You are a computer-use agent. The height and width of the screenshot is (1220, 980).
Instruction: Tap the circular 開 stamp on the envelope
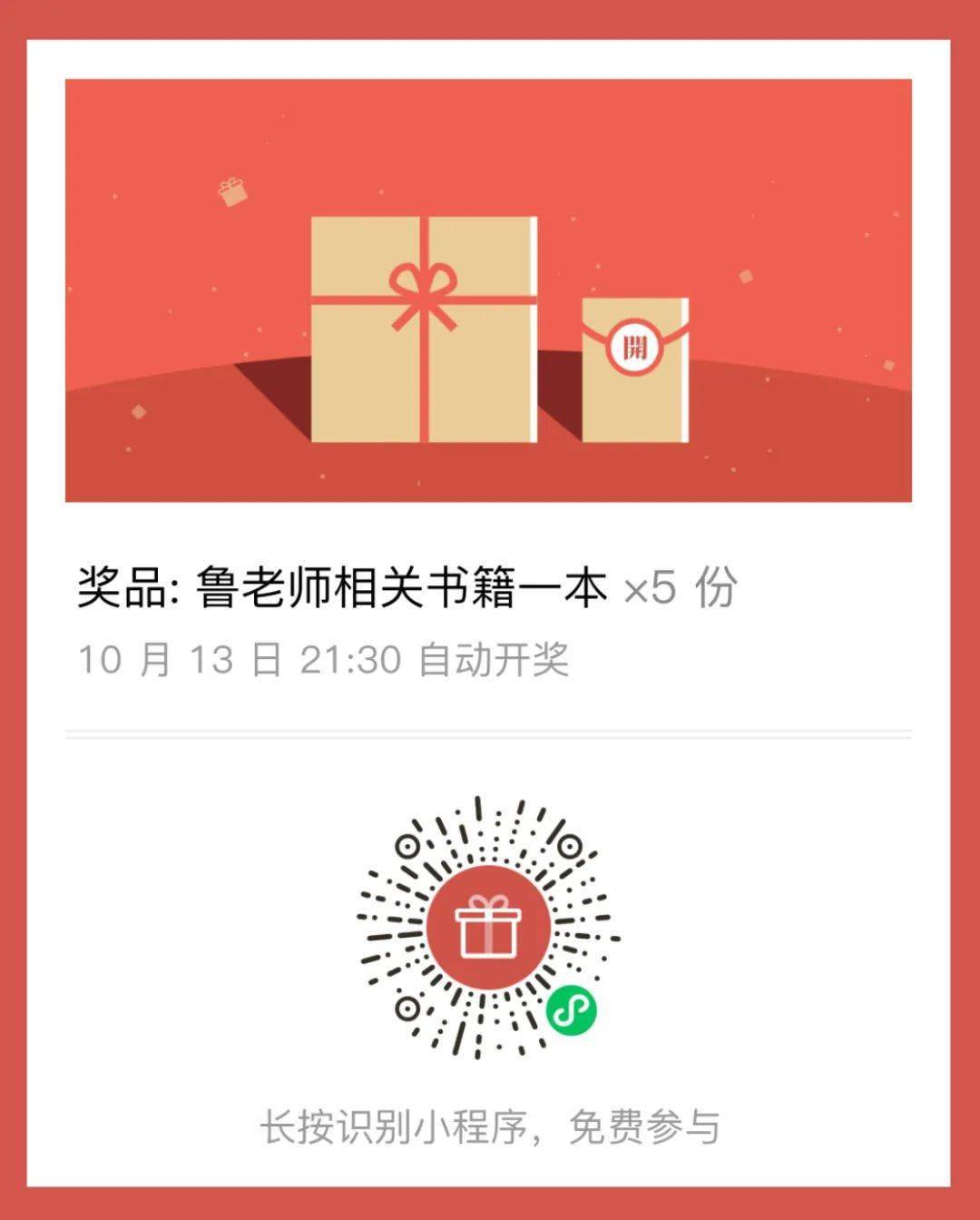point(636,346)
